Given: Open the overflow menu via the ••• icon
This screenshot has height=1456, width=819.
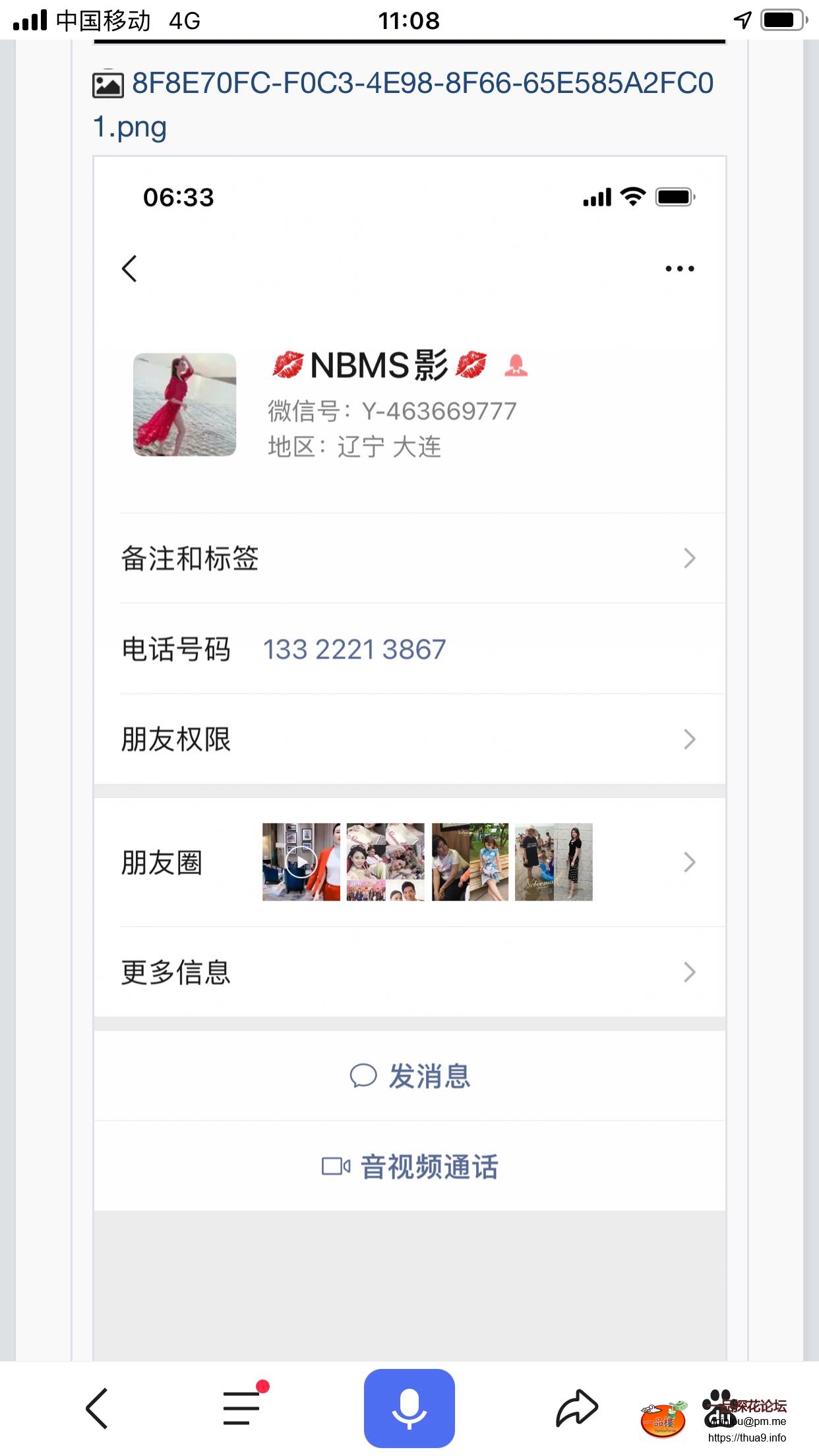Looking at the screenshot, I should 680,268.
